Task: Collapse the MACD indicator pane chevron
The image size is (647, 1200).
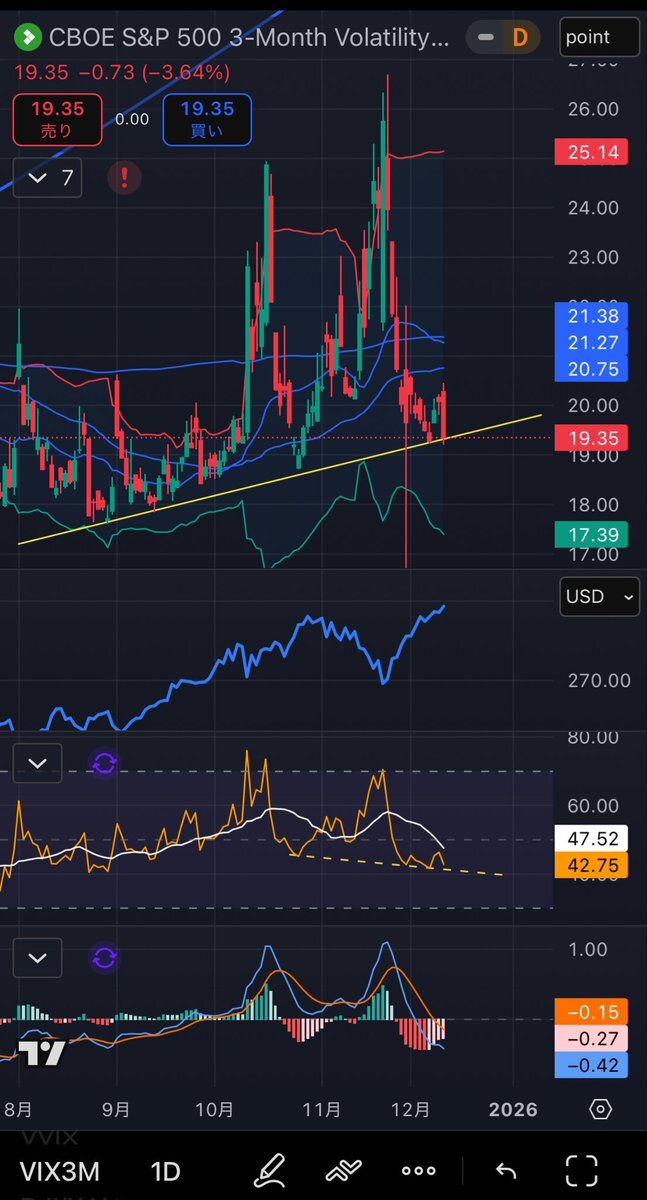Action: 37,958
